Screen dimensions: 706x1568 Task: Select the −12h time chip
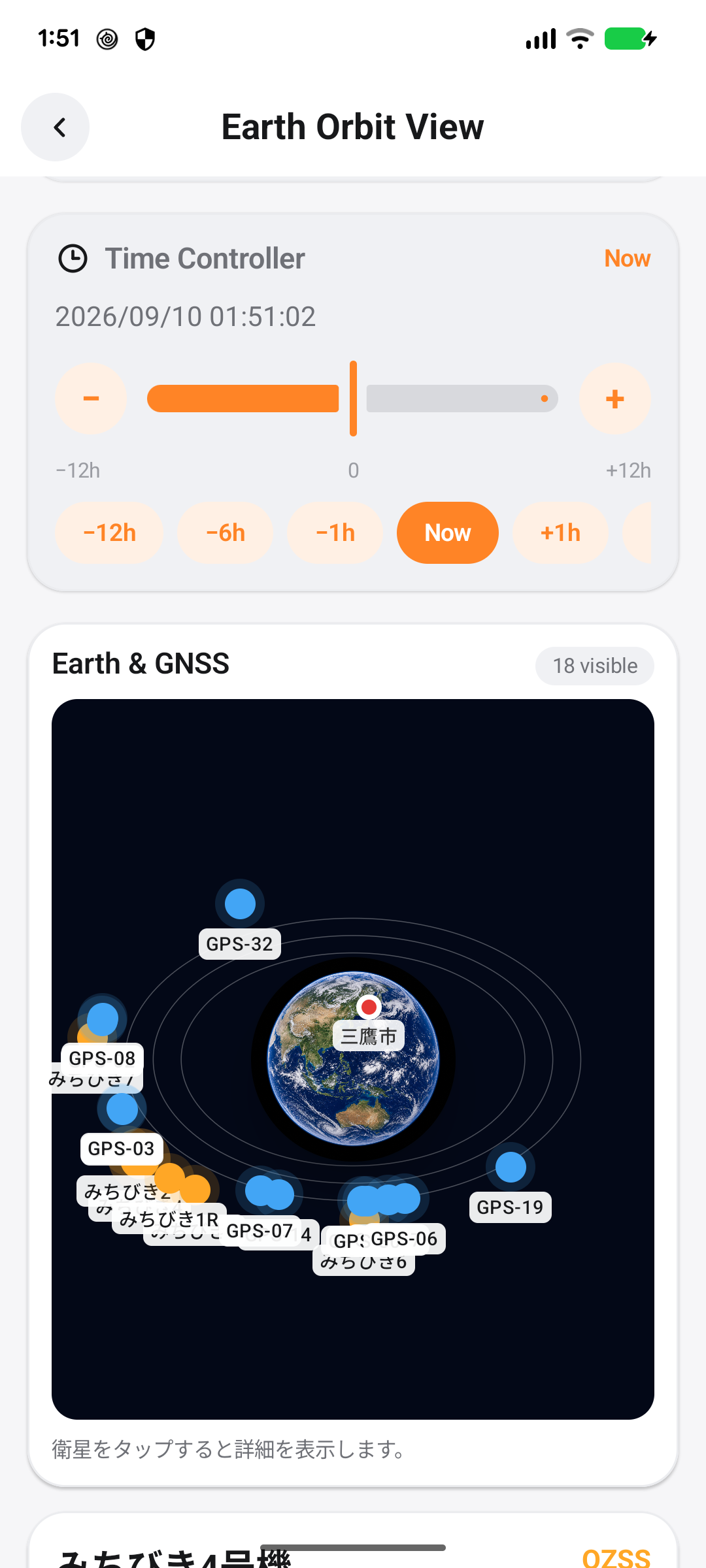click(x=109, y=533)
